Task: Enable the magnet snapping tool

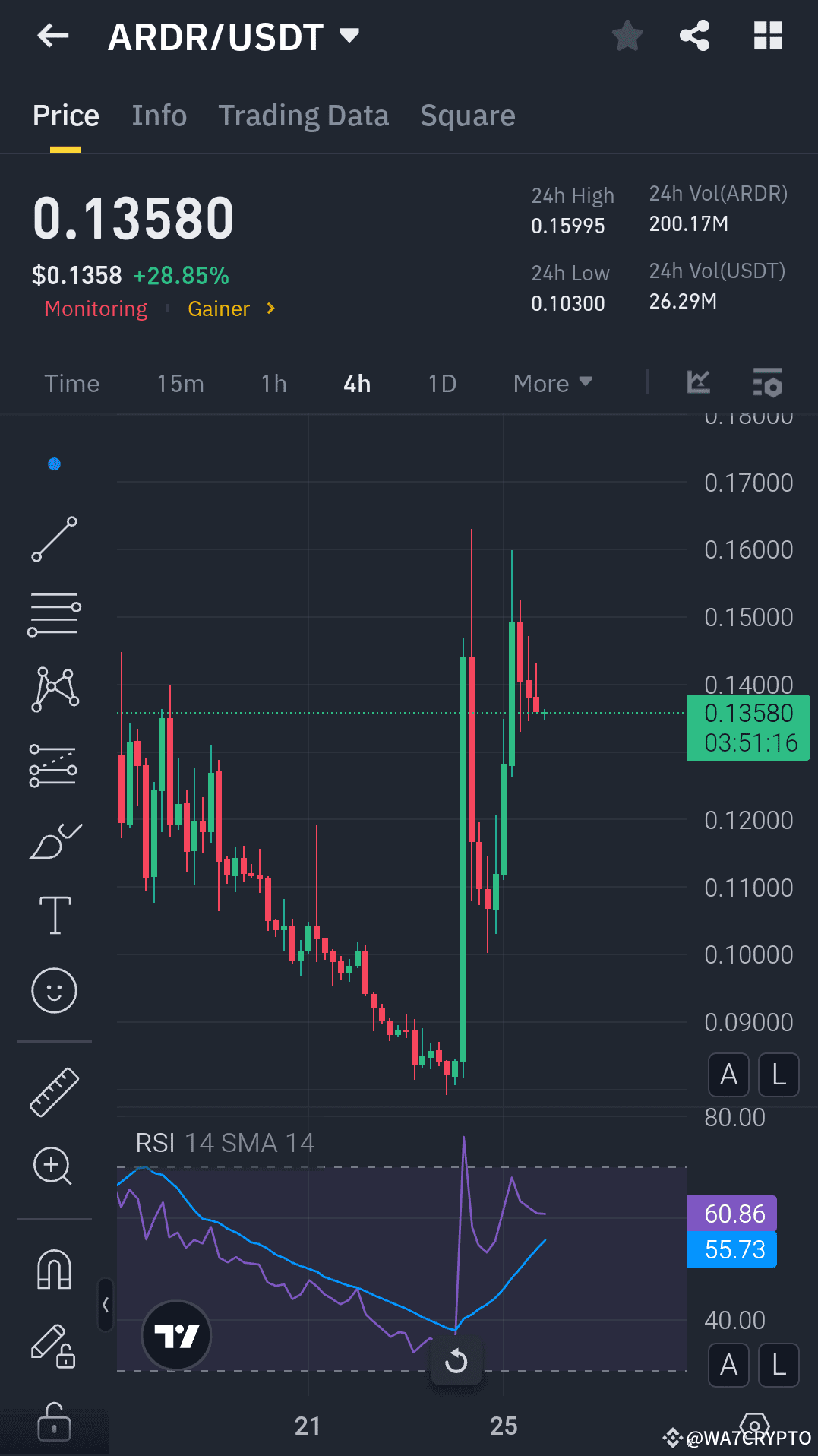Action: click(x=54, y=1269)
